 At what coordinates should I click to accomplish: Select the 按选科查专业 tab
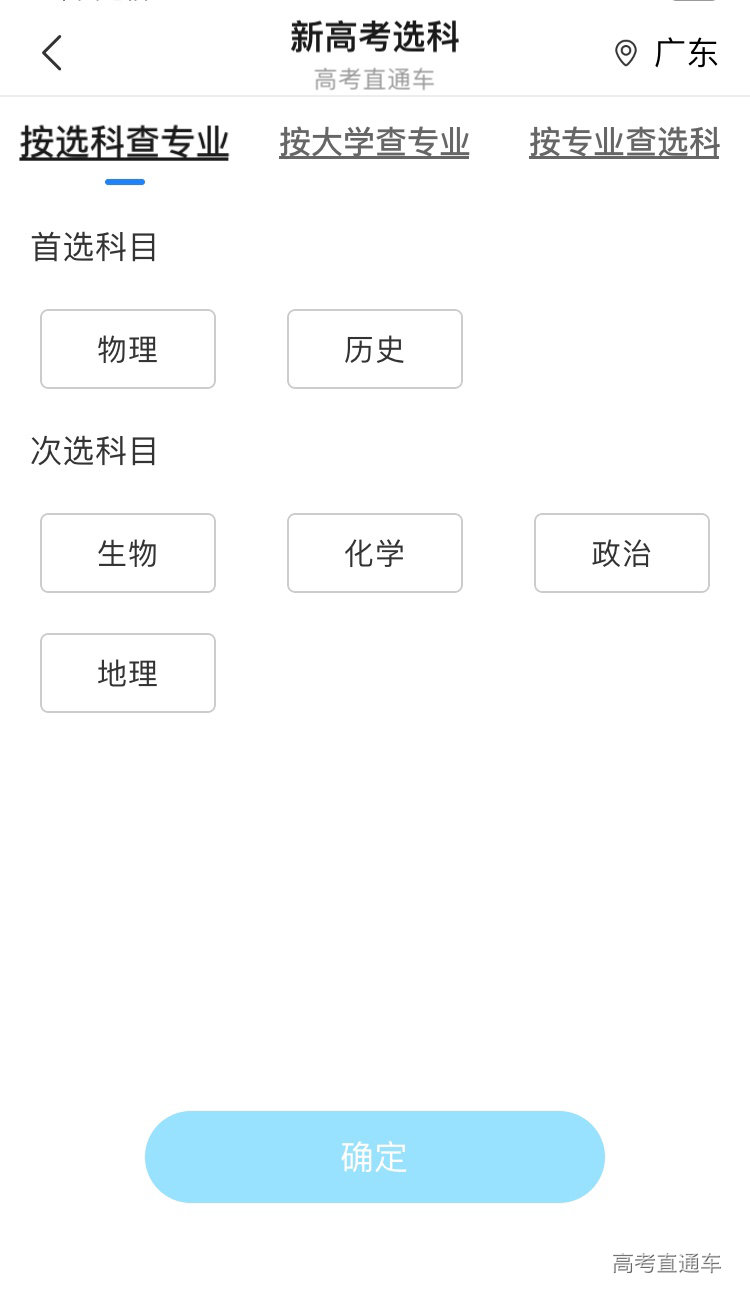[x=124, y=143]
